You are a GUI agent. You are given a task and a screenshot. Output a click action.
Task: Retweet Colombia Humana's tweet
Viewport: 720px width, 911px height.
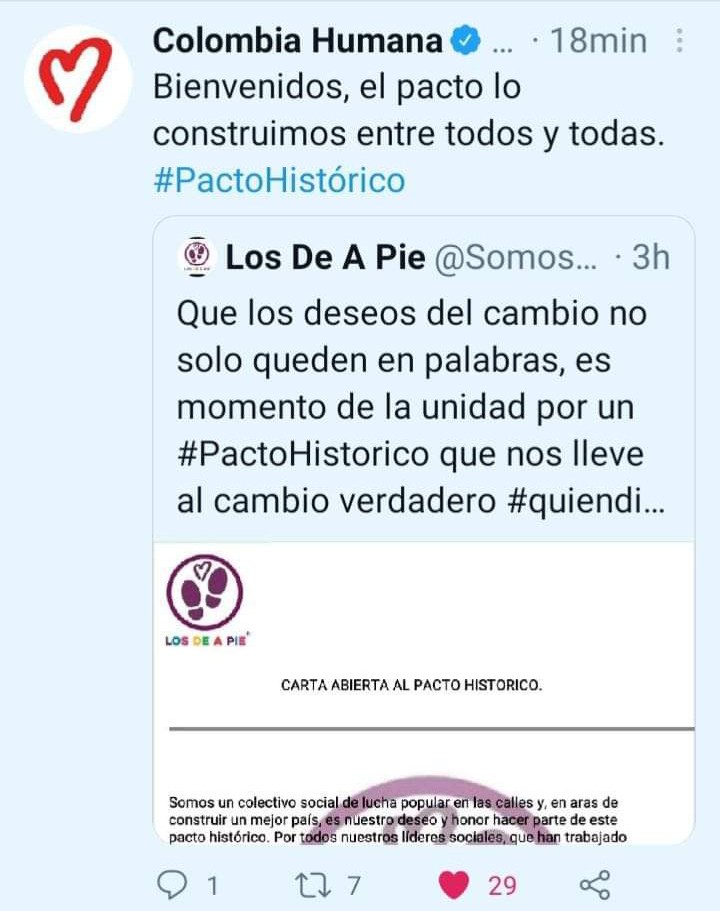313,884
